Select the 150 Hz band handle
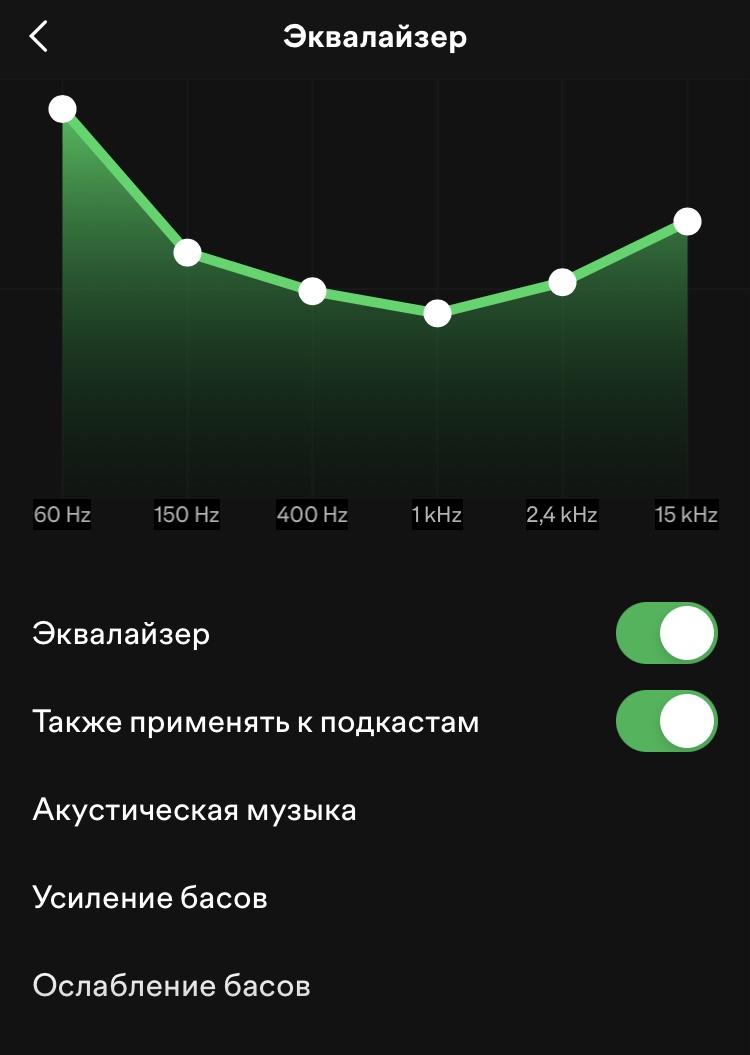 (187, 252)
